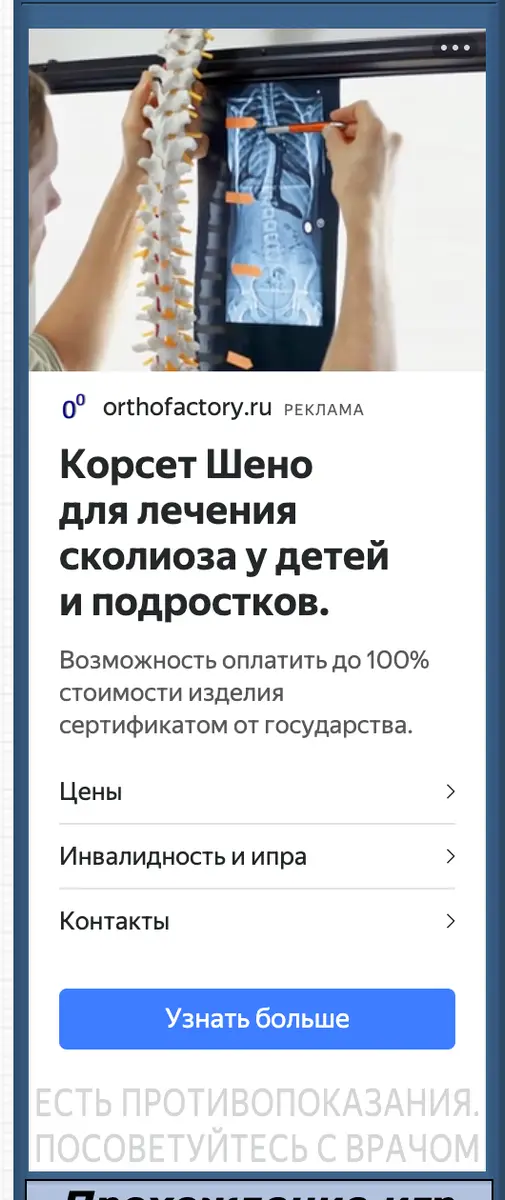Open the ad's three-dot overflow menu
Image resolution: width=505 pixels, height=1200 pixels.
click(x=455, y=47)
